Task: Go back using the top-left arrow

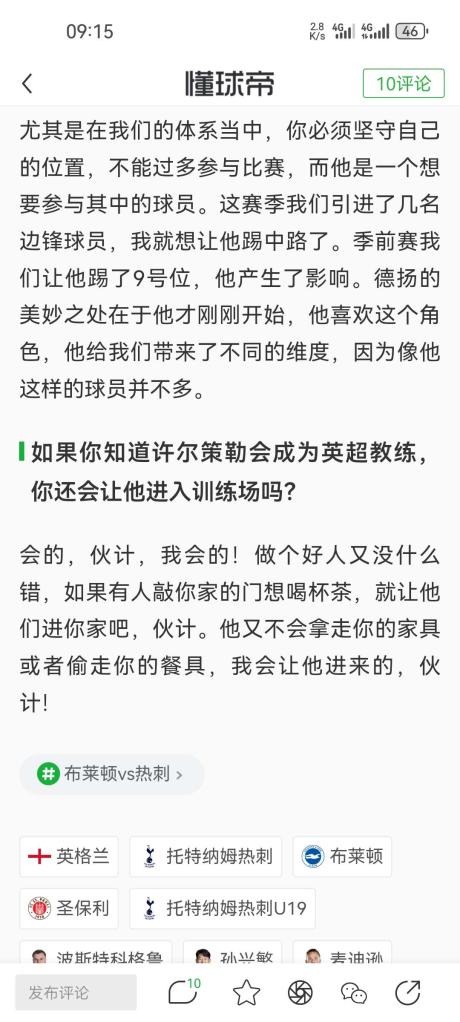Action: pyautogui.click(x=27, y=83)
